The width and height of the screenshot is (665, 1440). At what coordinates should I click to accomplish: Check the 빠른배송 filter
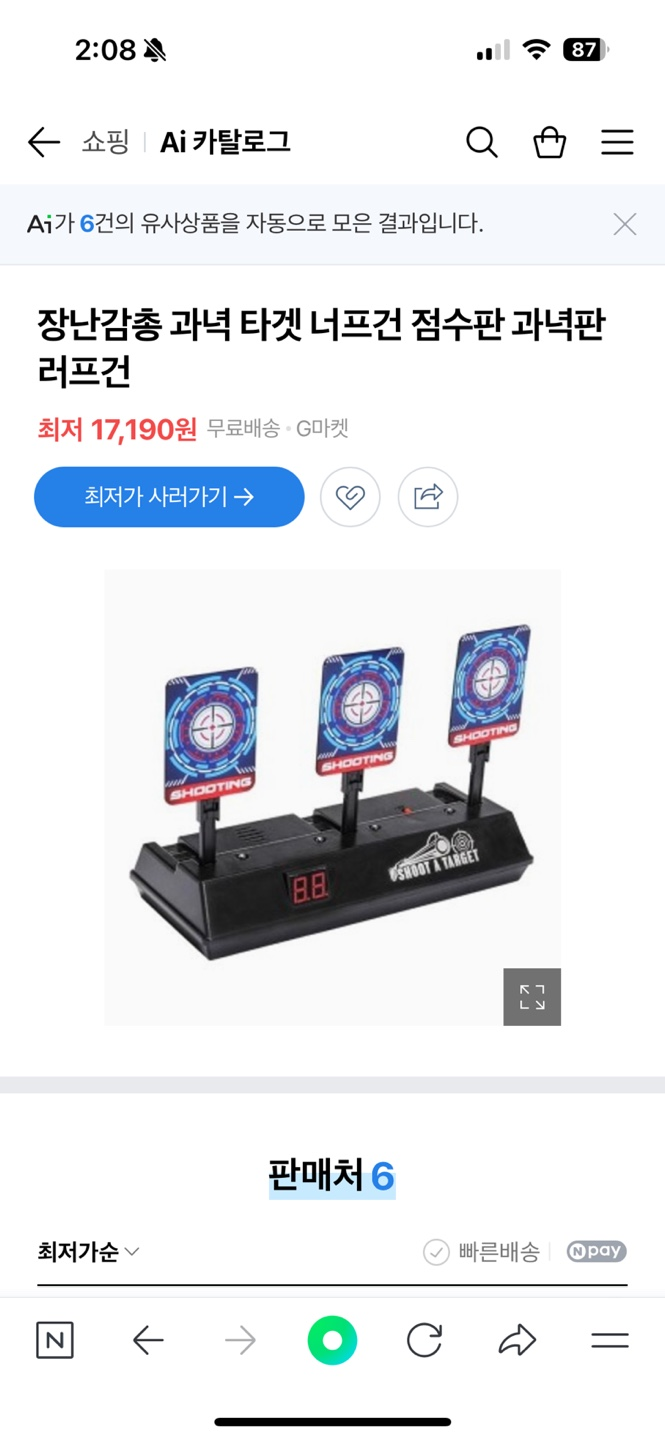[x=482, y=1251]
